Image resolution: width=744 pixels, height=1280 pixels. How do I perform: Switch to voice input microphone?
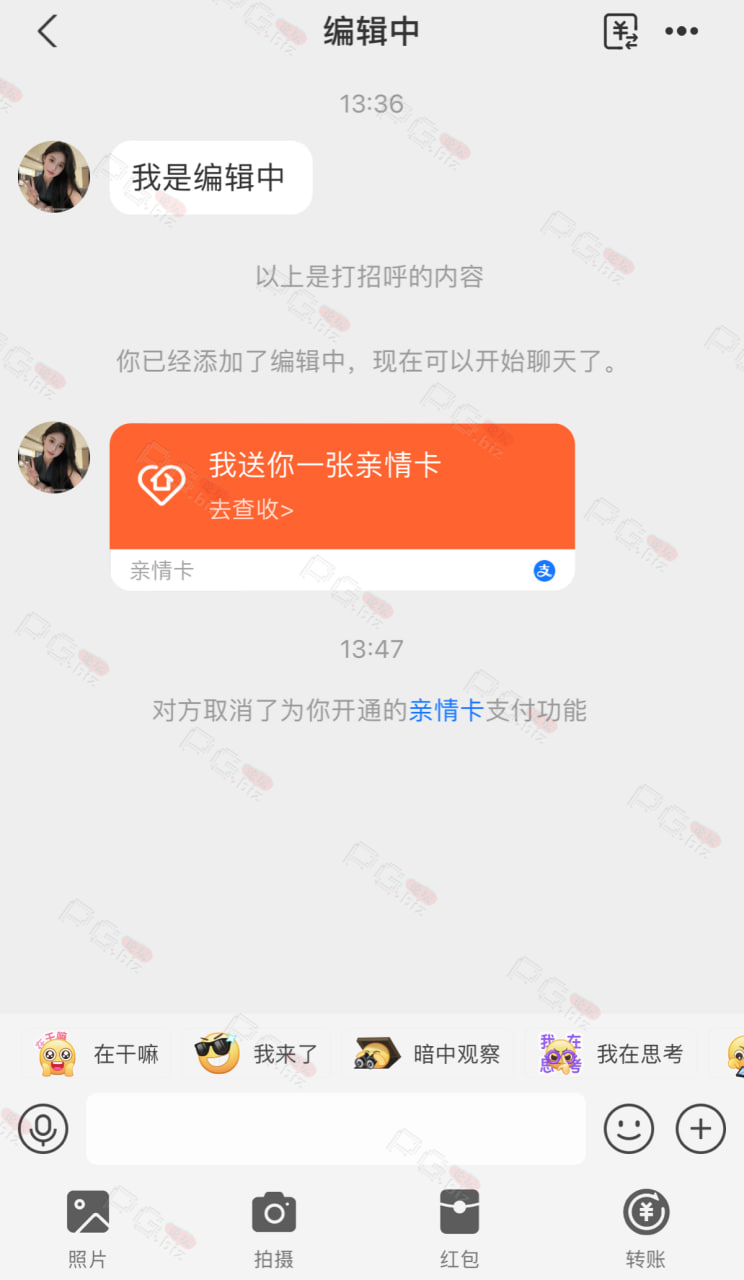[43, 1129]
